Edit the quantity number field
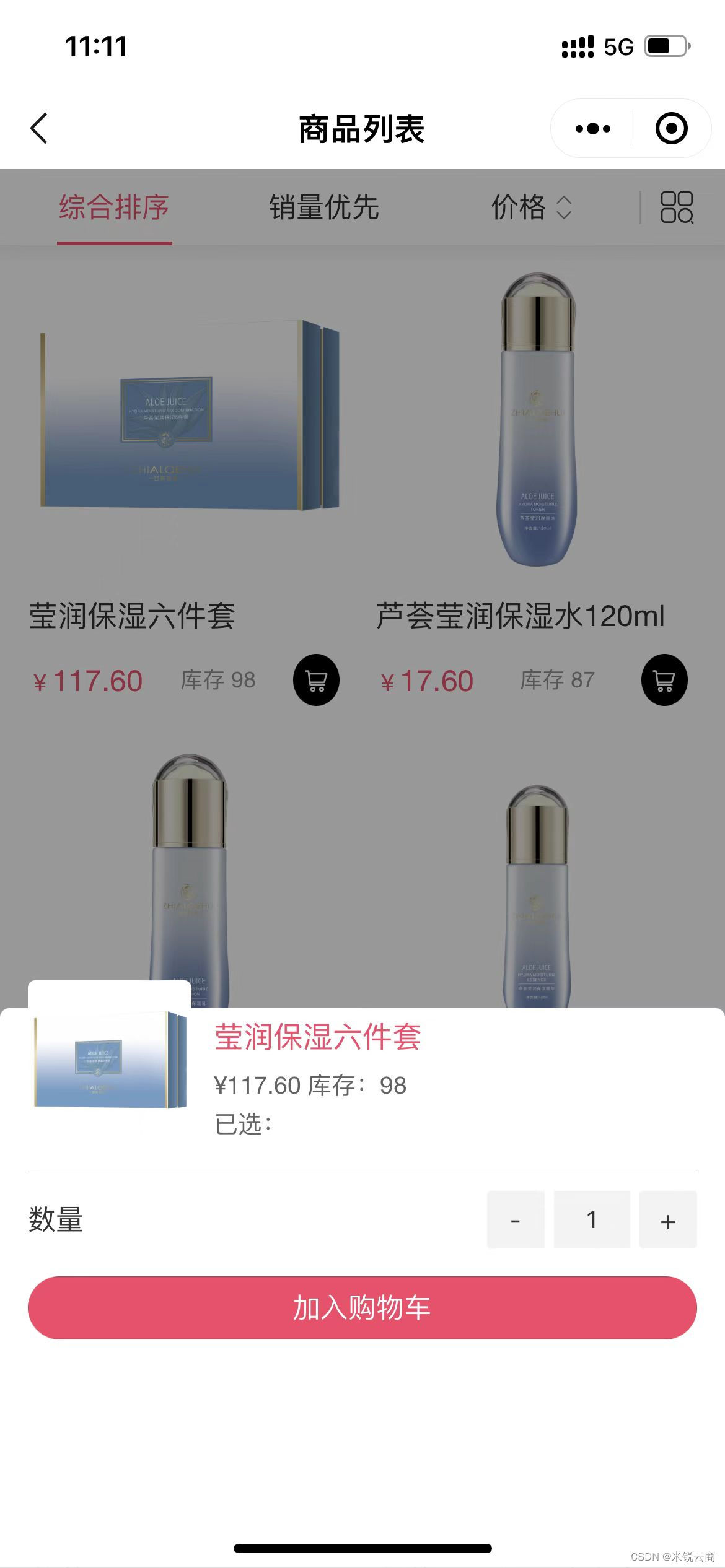This screenshot has width=725, height=1568. coord(592,1219)
